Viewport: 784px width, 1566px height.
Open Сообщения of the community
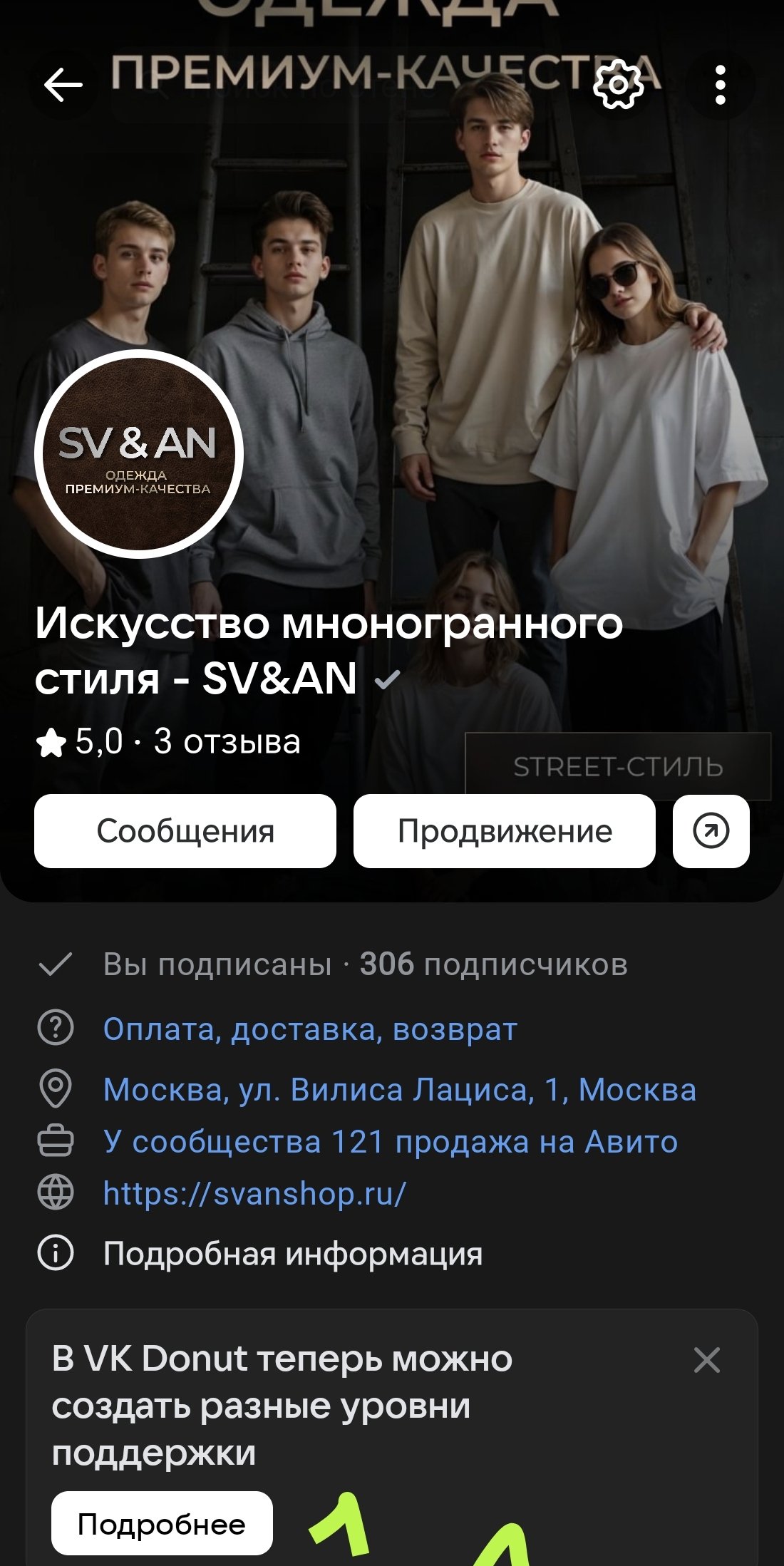point(185,831)
